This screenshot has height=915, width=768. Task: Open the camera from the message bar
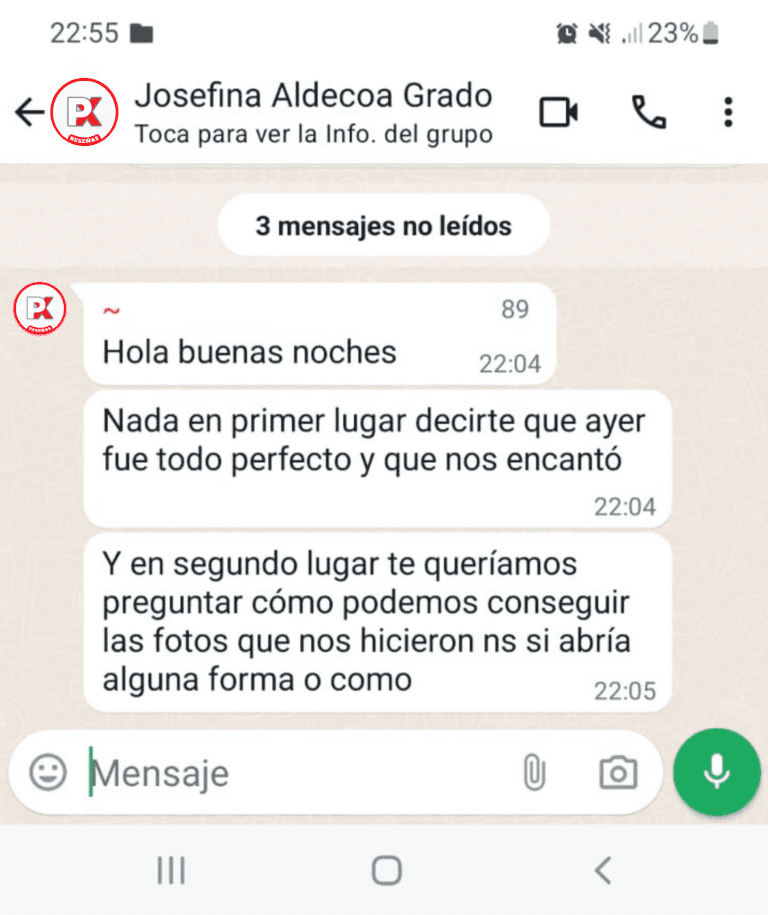tap(618, 772)
